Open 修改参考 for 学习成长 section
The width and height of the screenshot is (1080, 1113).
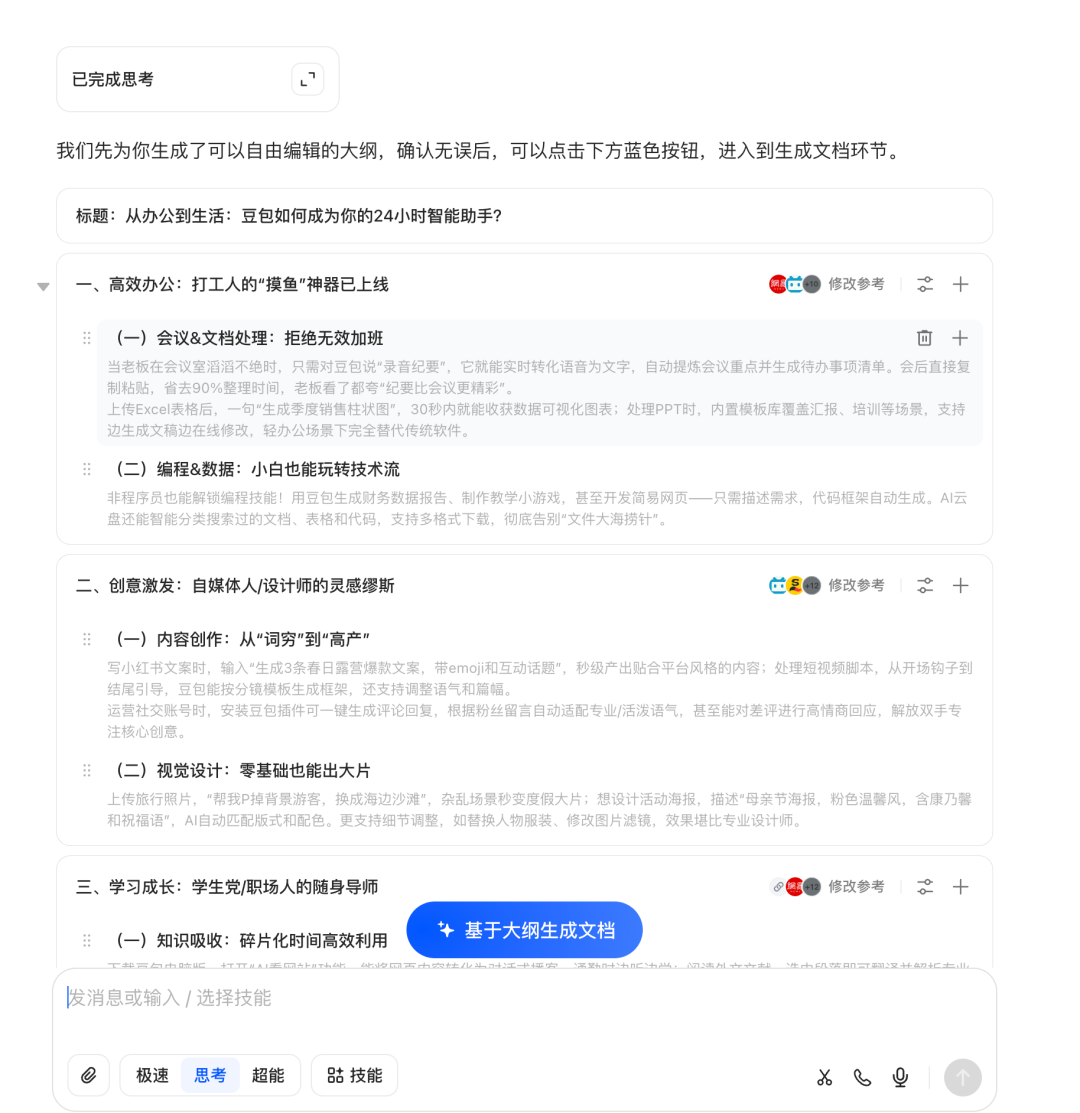(856, 886)
